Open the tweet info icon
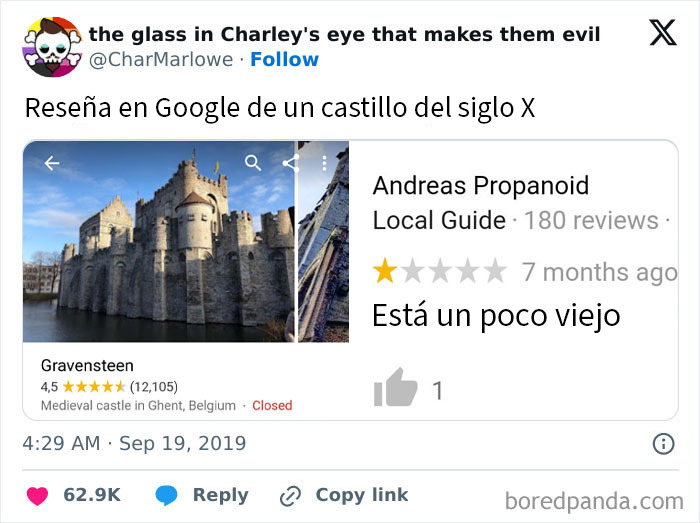Viewport: 700px width, 523px height. point(662,443)
